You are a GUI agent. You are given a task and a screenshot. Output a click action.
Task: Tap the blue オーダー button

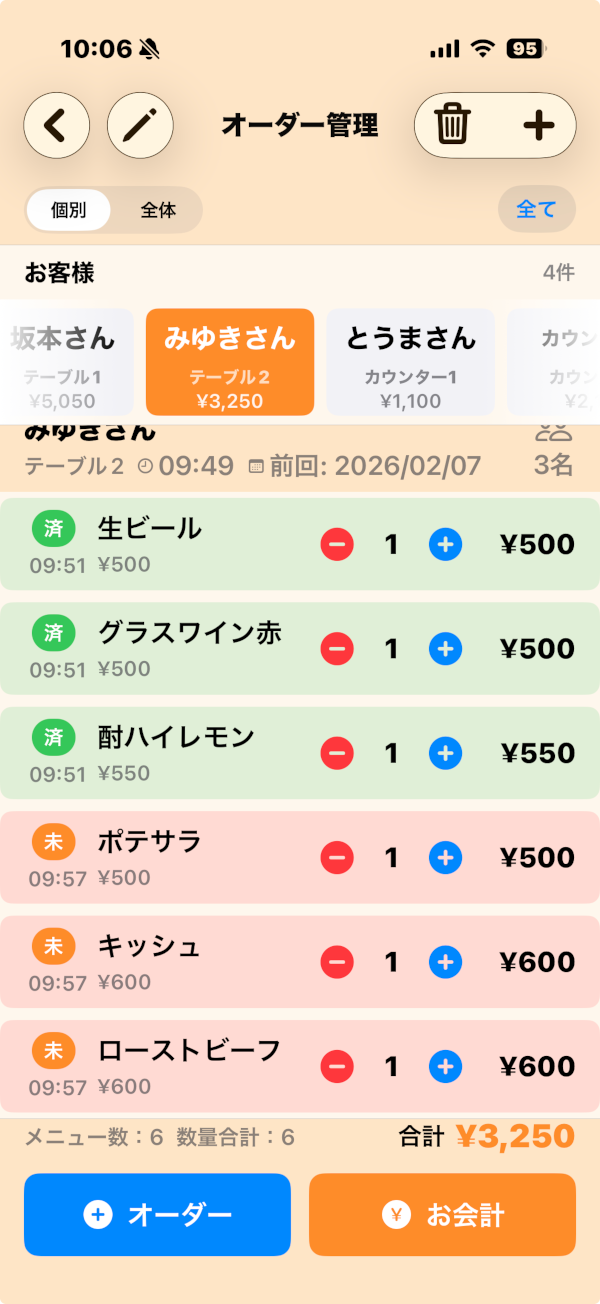157,1215
